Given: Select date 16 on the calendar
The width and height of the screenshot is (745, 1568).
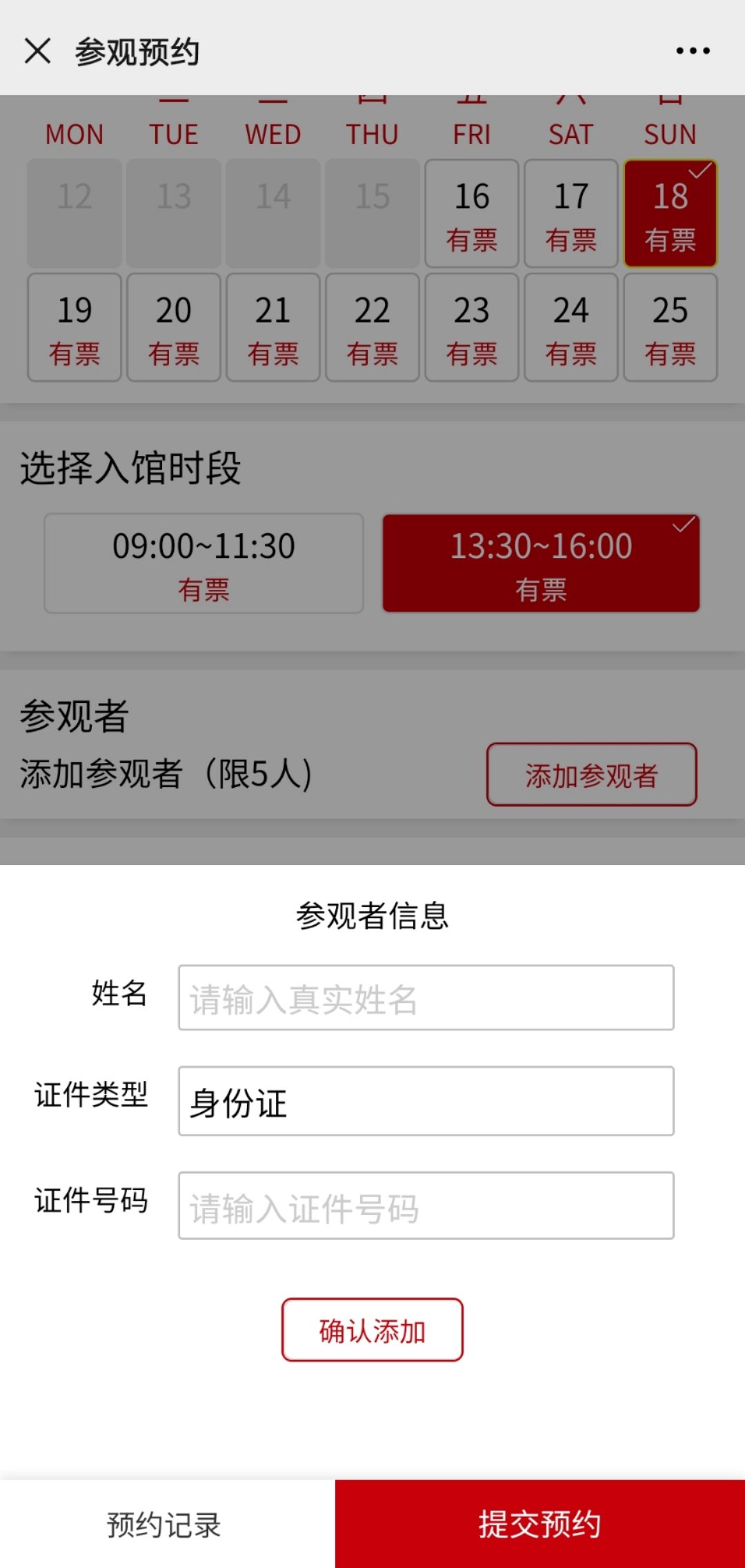Looking at the screenshot, I should pyautogui.click(x=472, y=213).
